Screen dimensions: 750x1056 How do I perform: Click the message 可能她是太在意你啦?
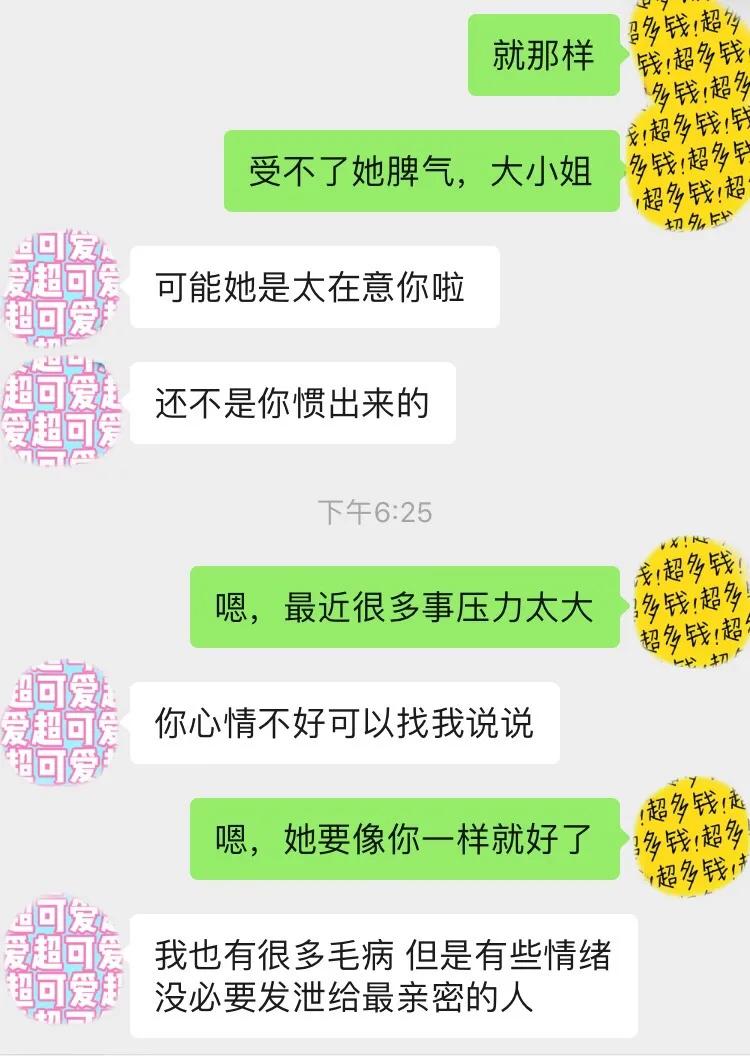(313, 288)
